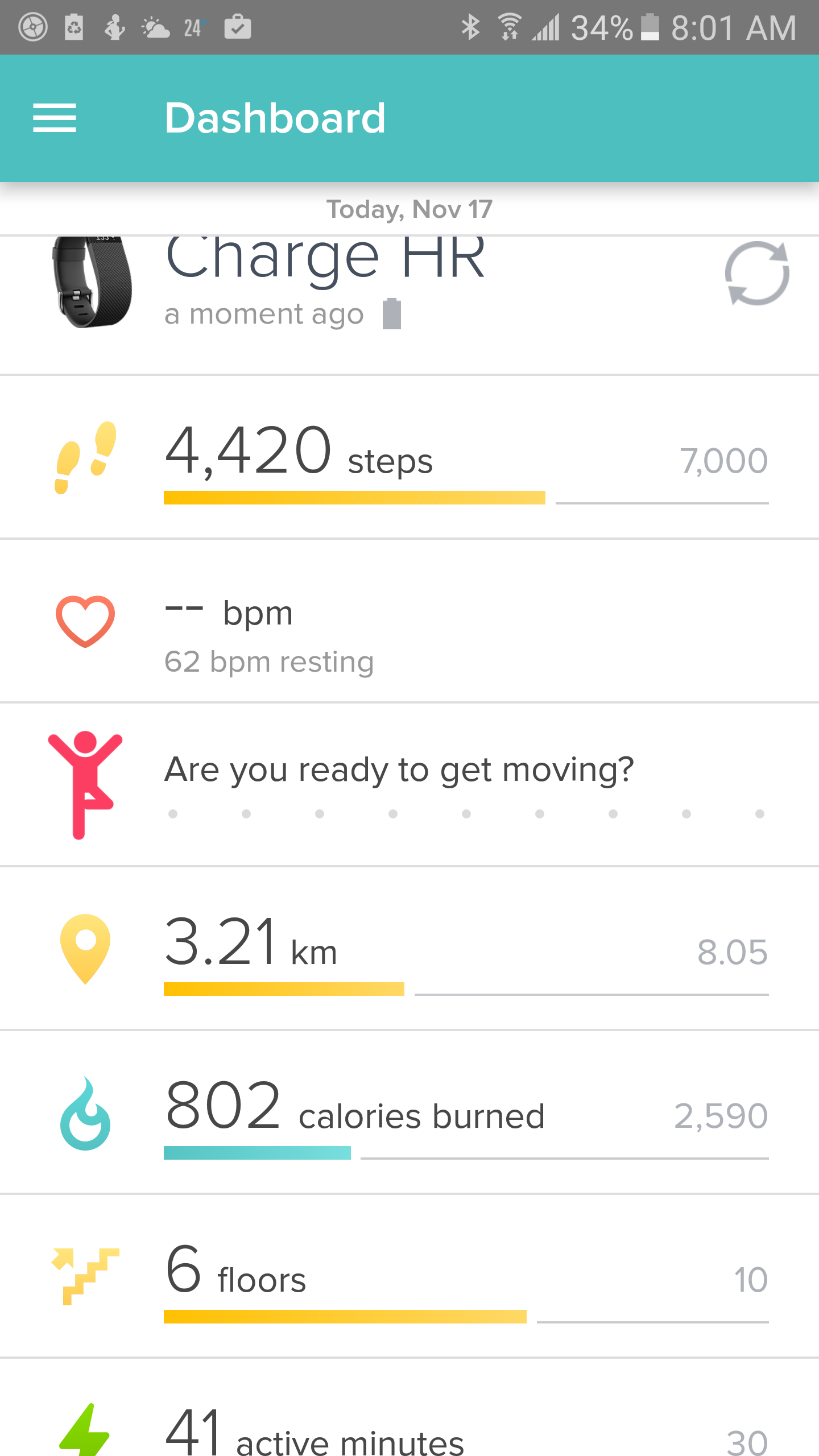View the 3.21 km distance details

point(409,949)
